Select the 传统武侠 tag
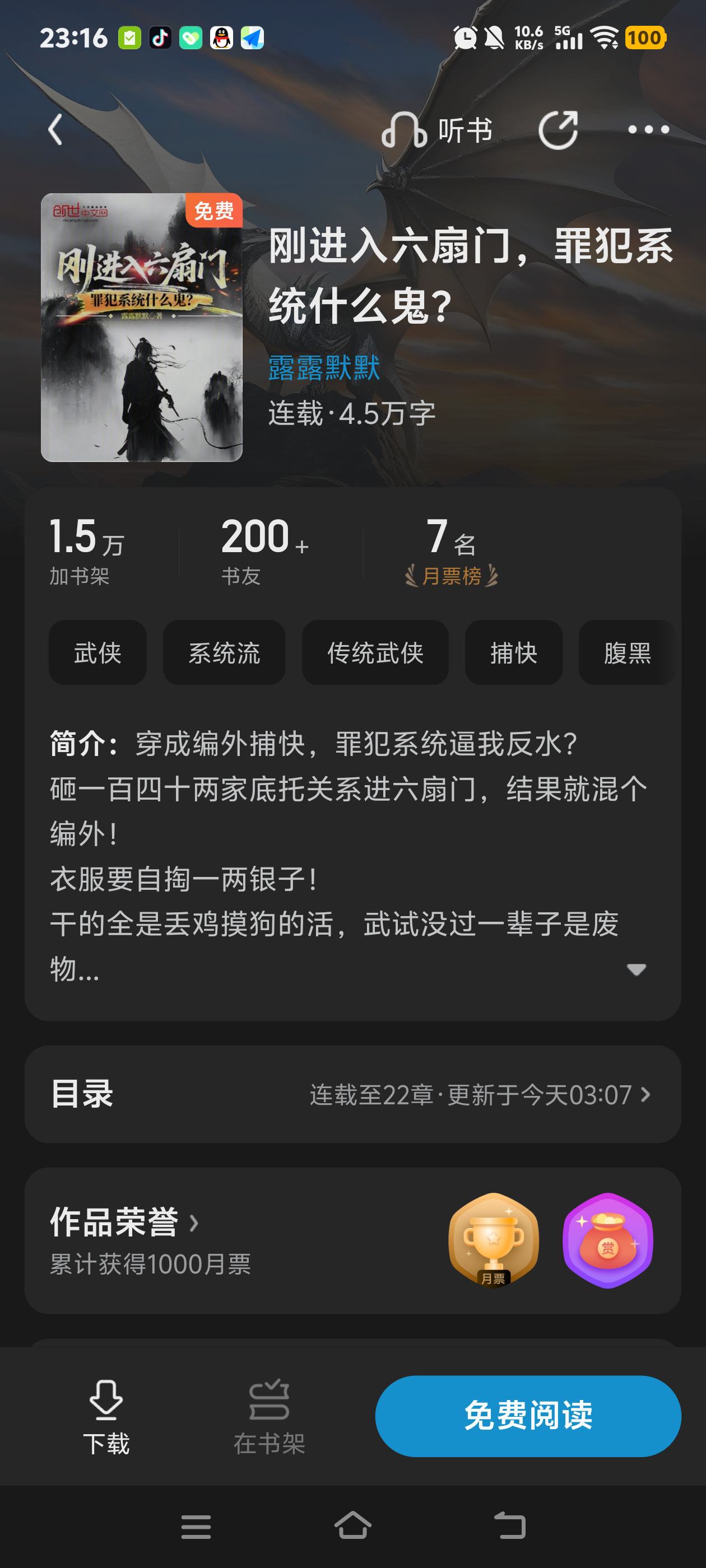The height and width of the screenshot is (1568, 706). (x=375, y=653)
